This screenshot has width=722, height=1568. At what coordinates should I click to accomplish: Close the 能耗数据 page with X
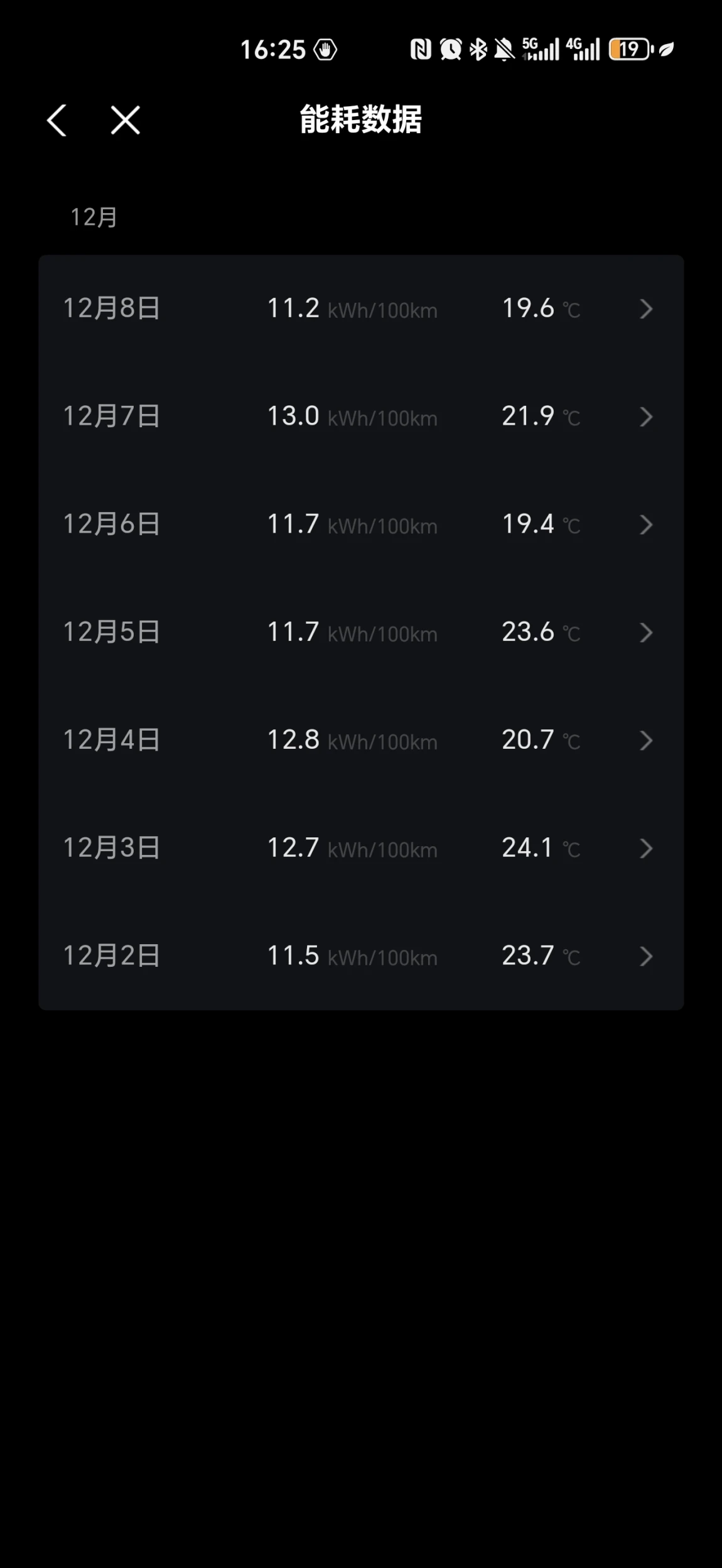coord(126,120)
